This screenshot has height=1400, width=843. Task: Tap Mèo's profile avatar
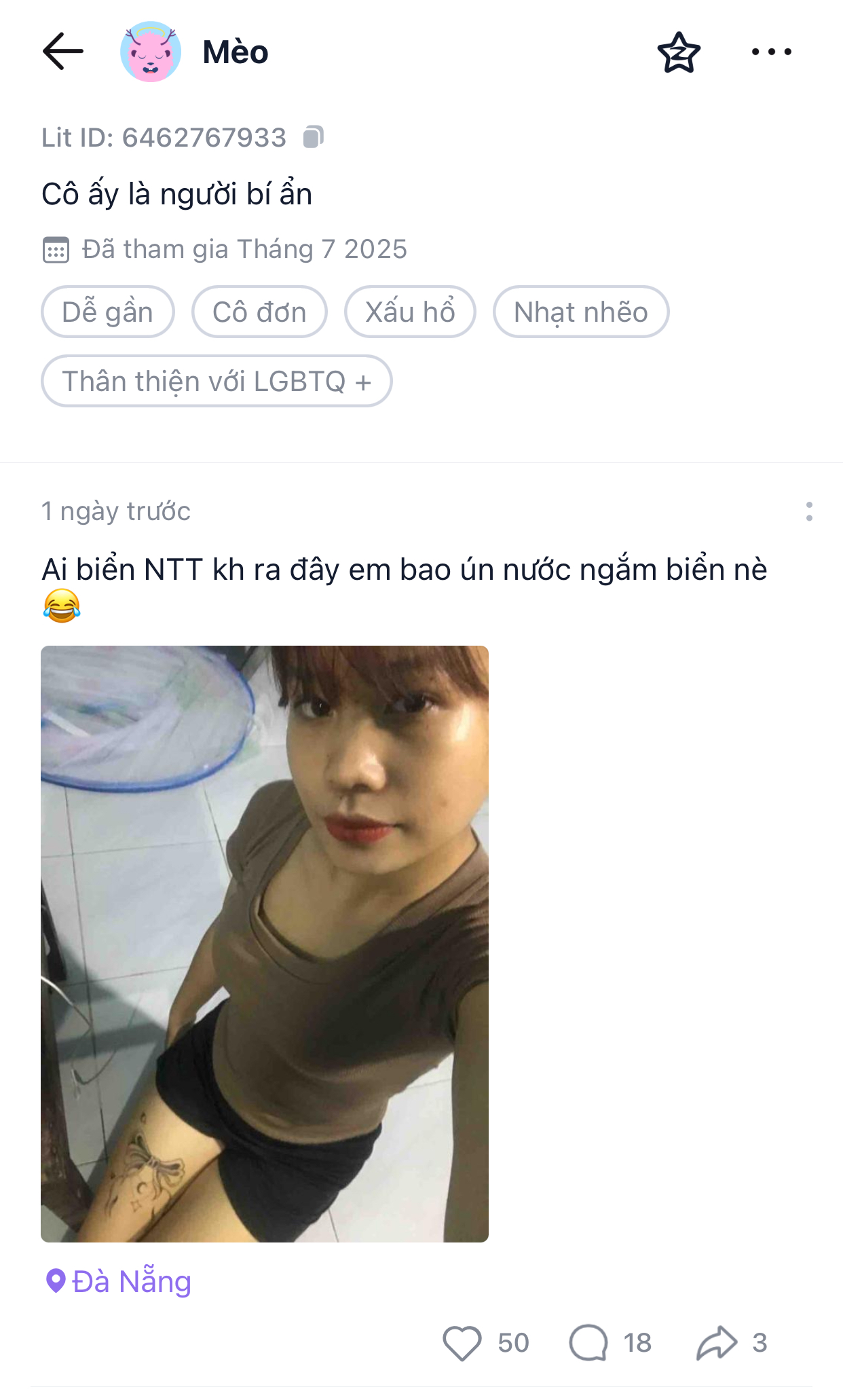pyautogui.click(x=151, y=52)
